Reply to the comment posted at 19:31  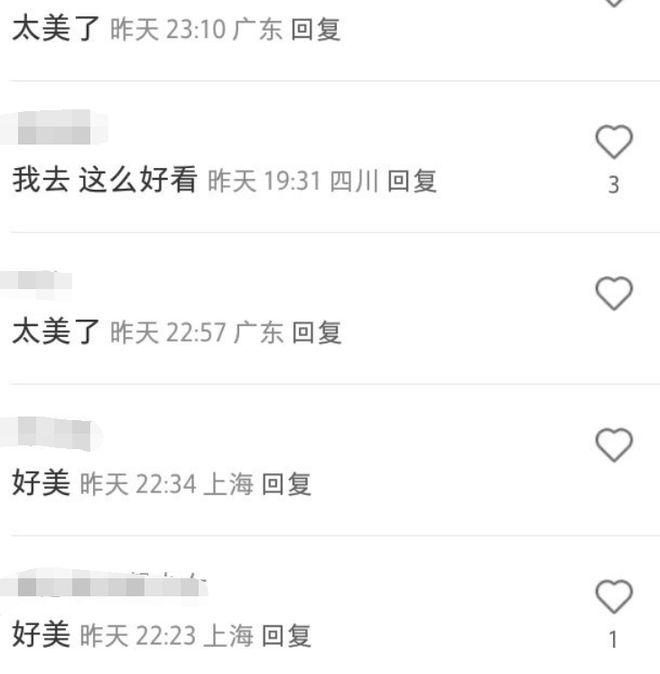[x=412, y=182]
